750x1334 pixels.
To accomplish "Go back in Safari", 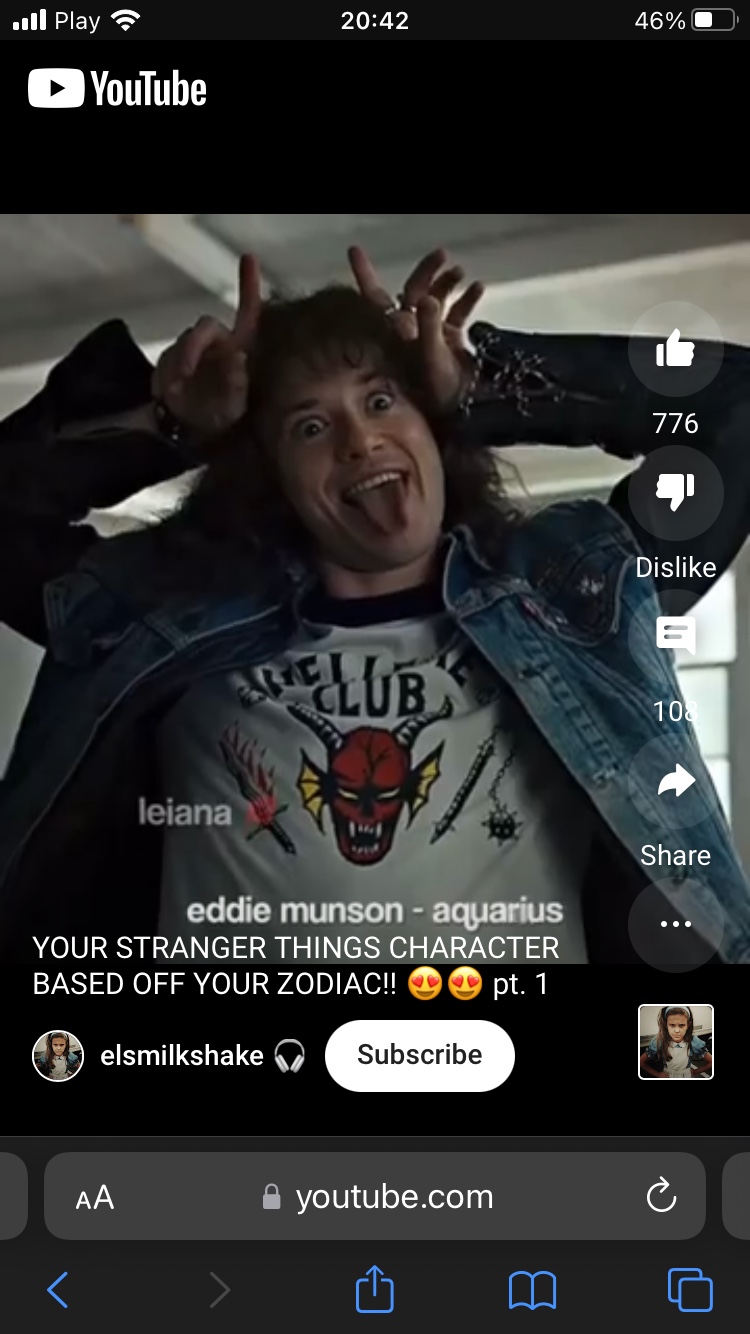I will click(58, 1290).
